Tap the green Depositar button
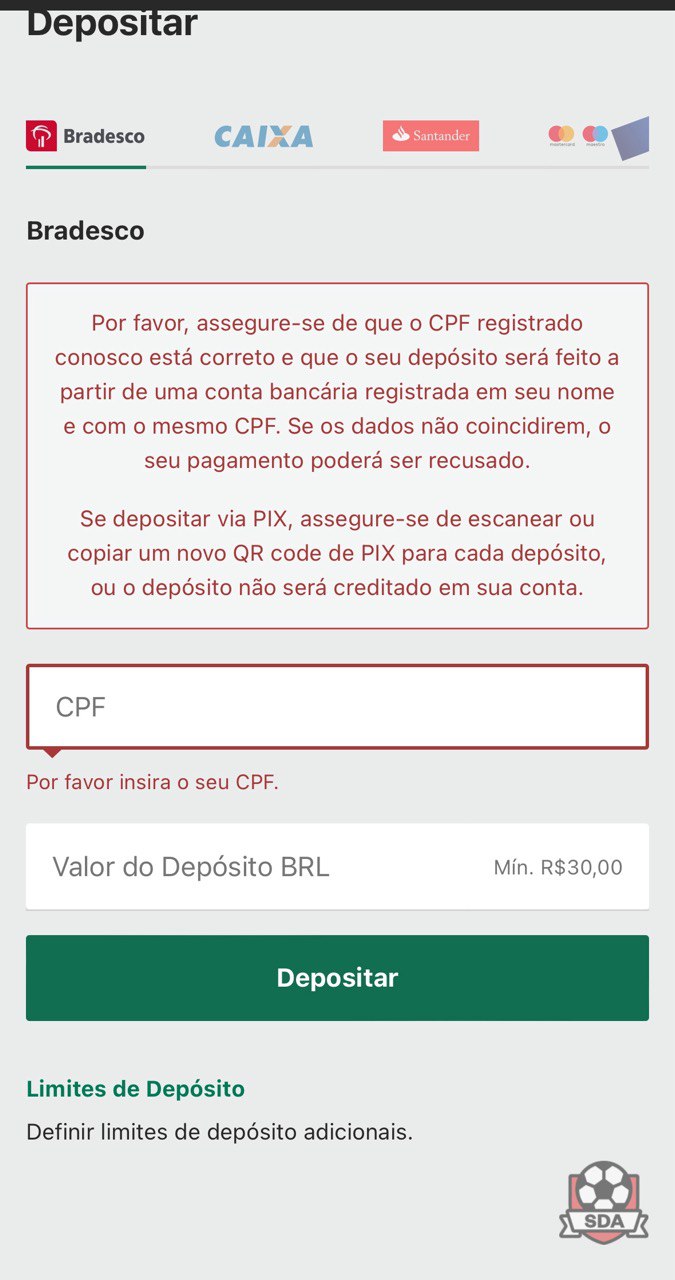The image size is (675, 1280). tap(337, 978)
